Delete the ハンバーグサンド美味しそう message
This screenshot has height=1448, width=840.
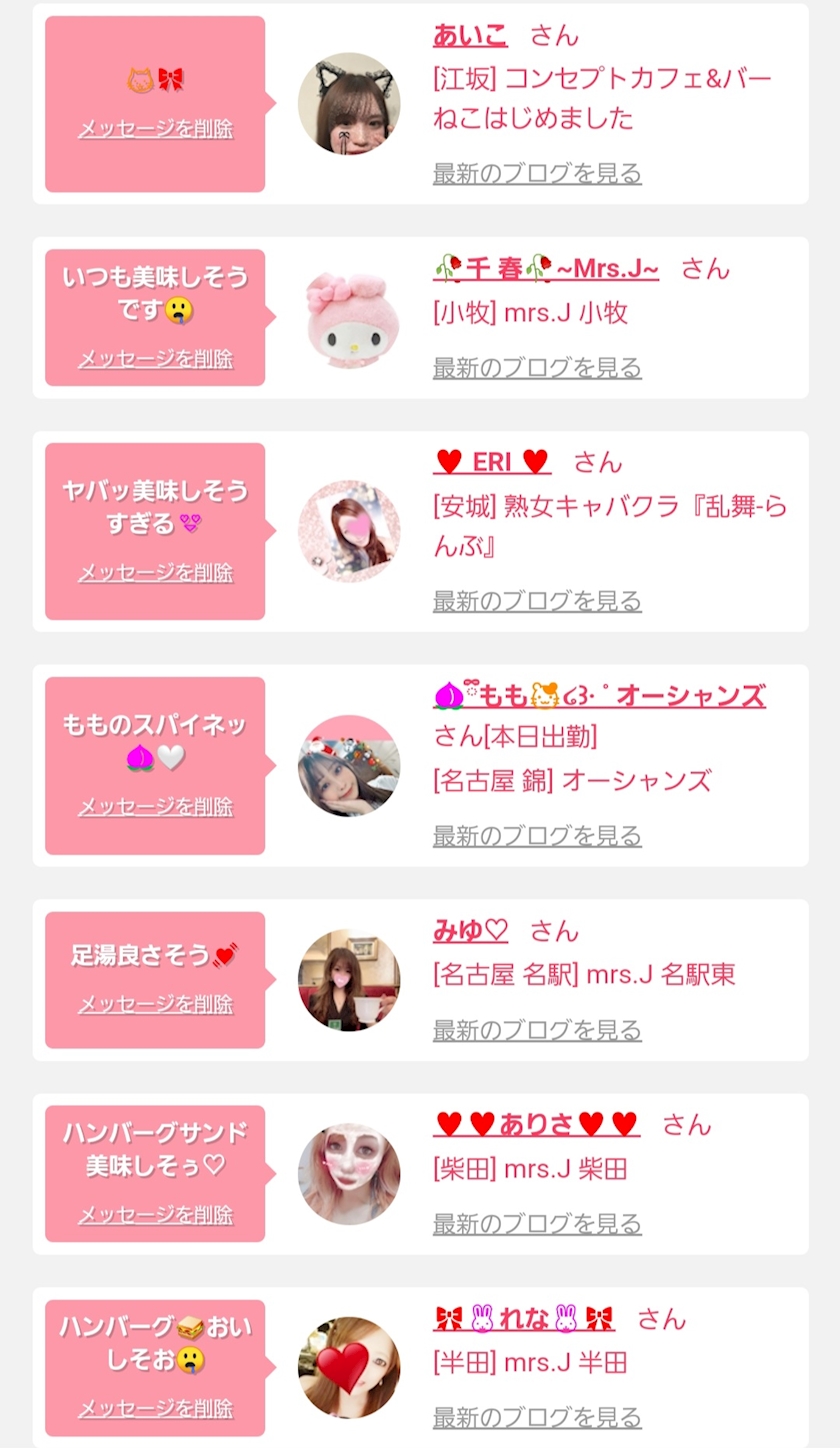pos(155,1215)
